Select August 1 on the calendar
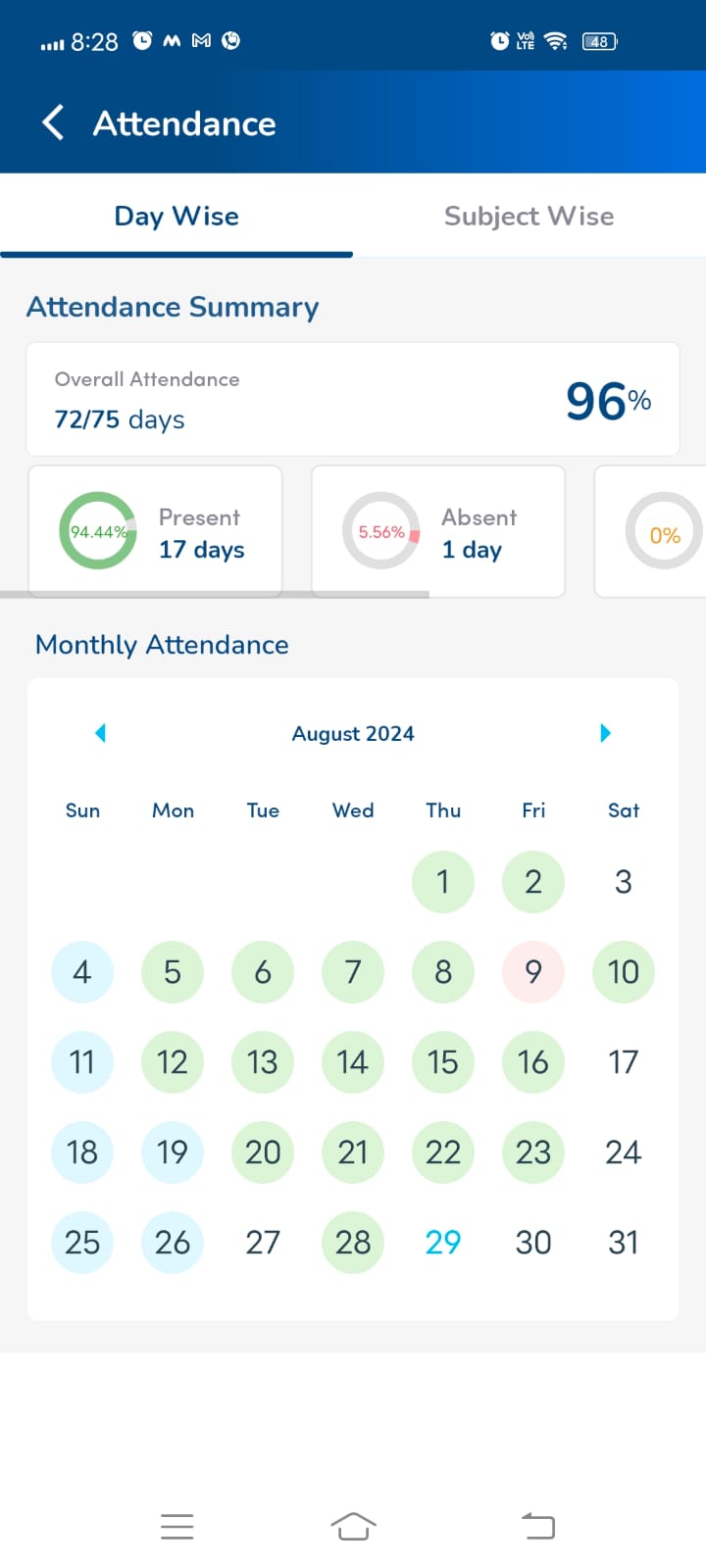Viewport: 706px width, 1568px height. [442, 882]
